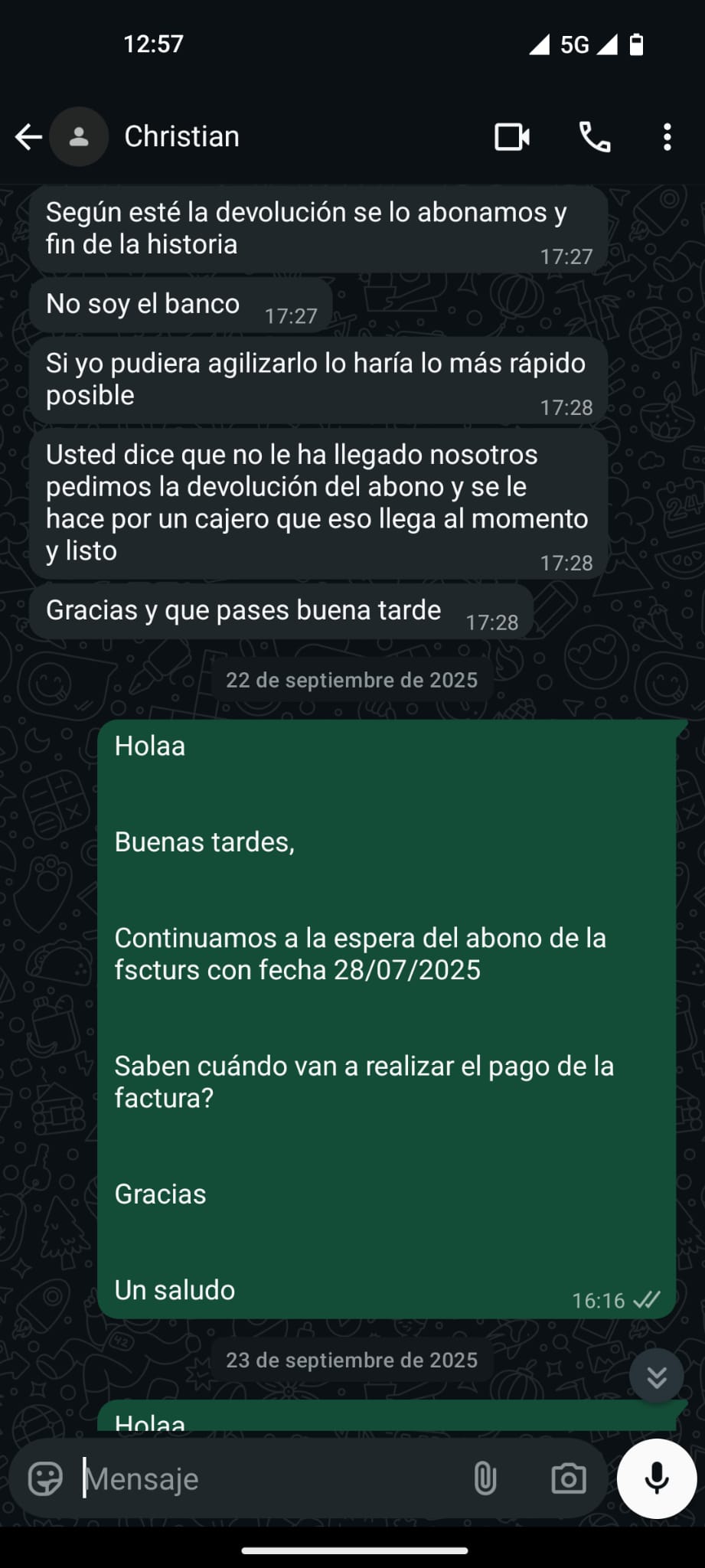Focus the Mensaje text field
This screenshot has height=1568, width=705.
[x=268, y=1478]
